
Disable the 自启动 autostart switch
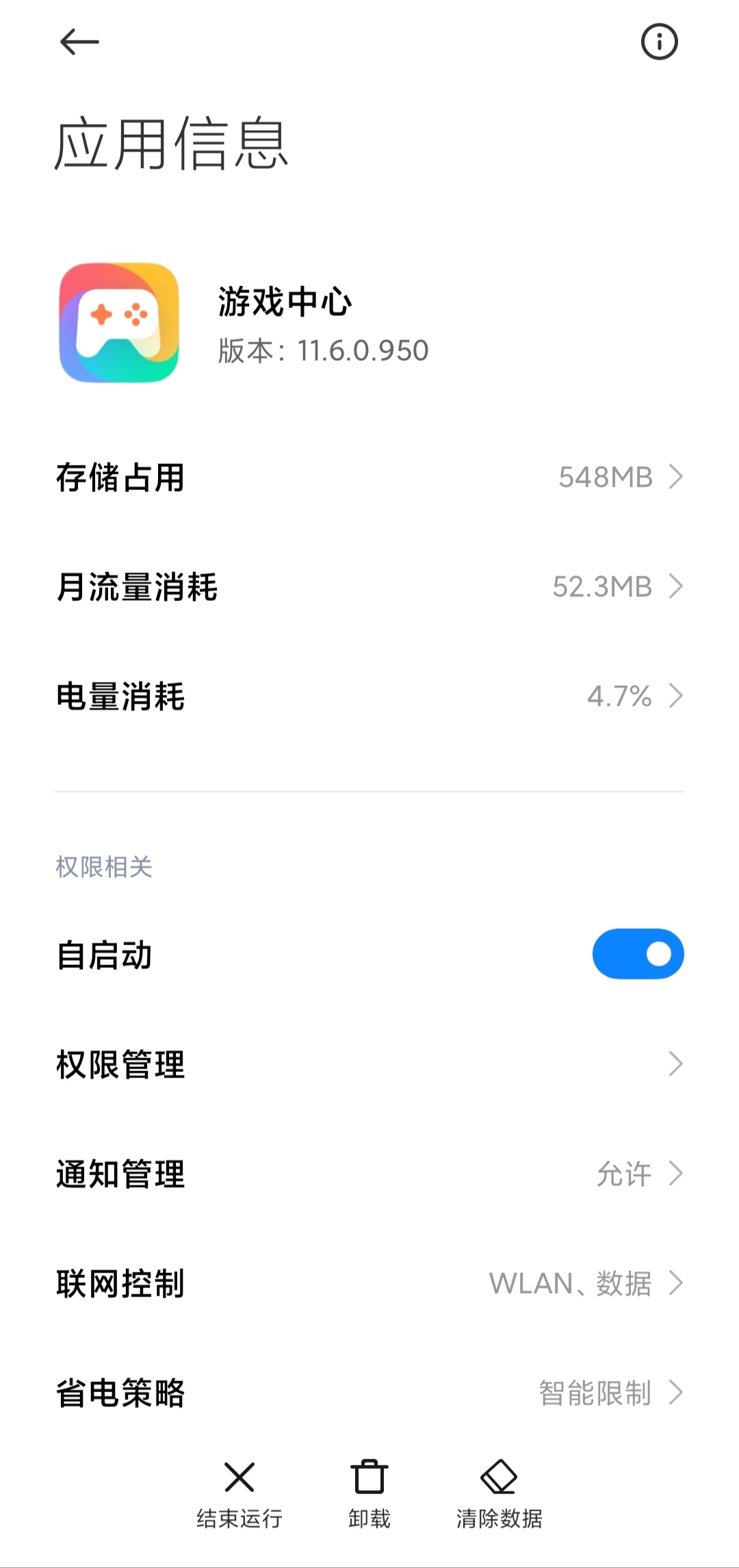(638, 954)
